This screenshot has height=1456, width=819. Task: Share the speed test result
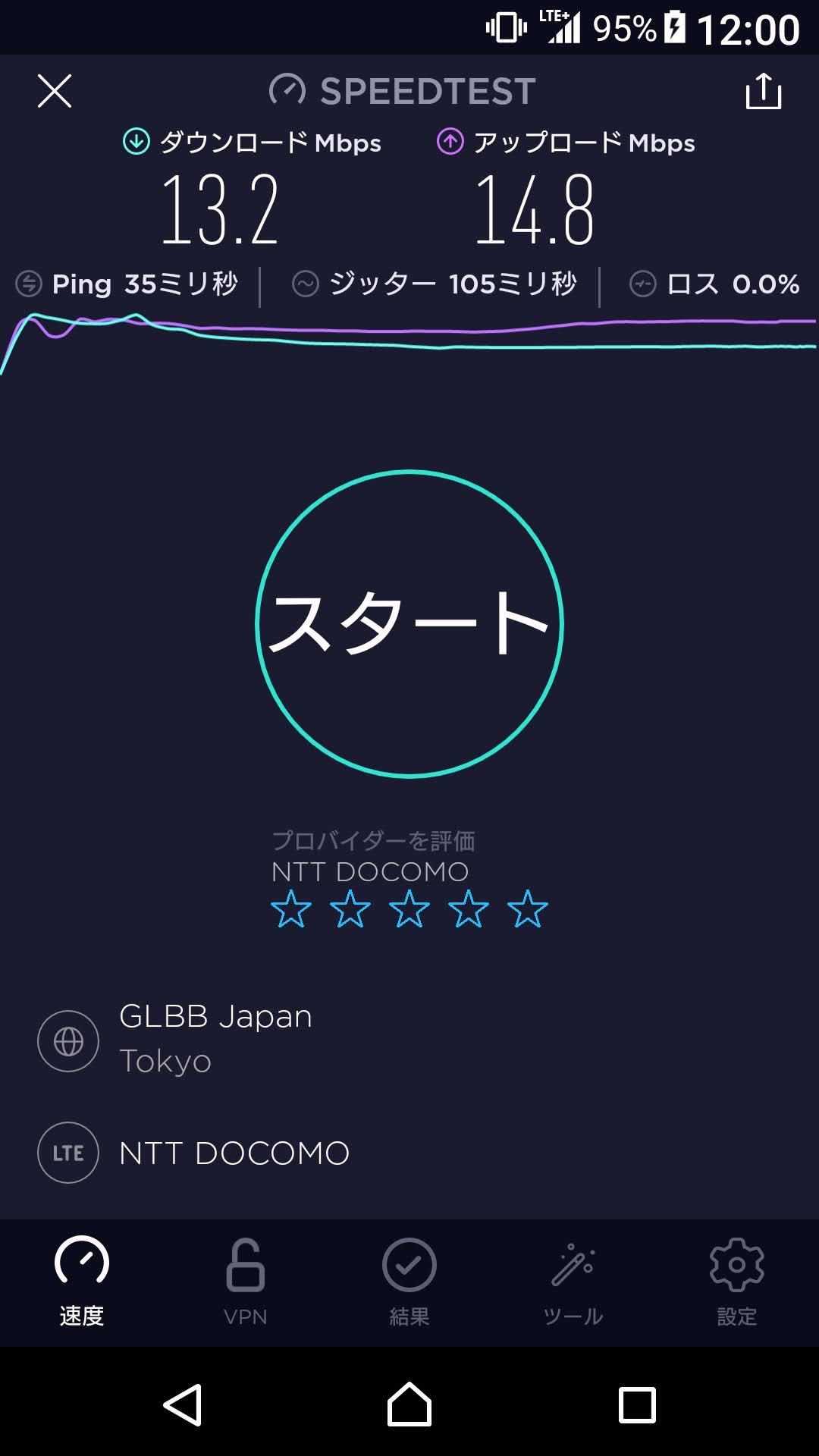tap(763, 91)
